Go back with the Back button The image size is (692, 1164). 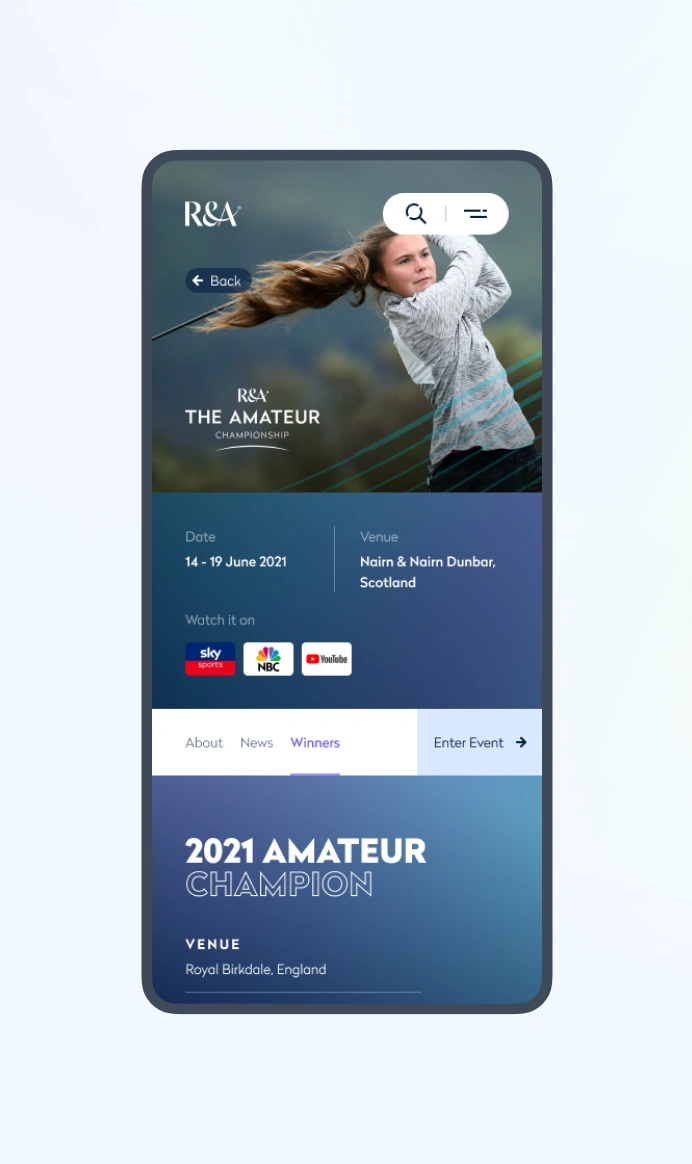click(218, 281)
